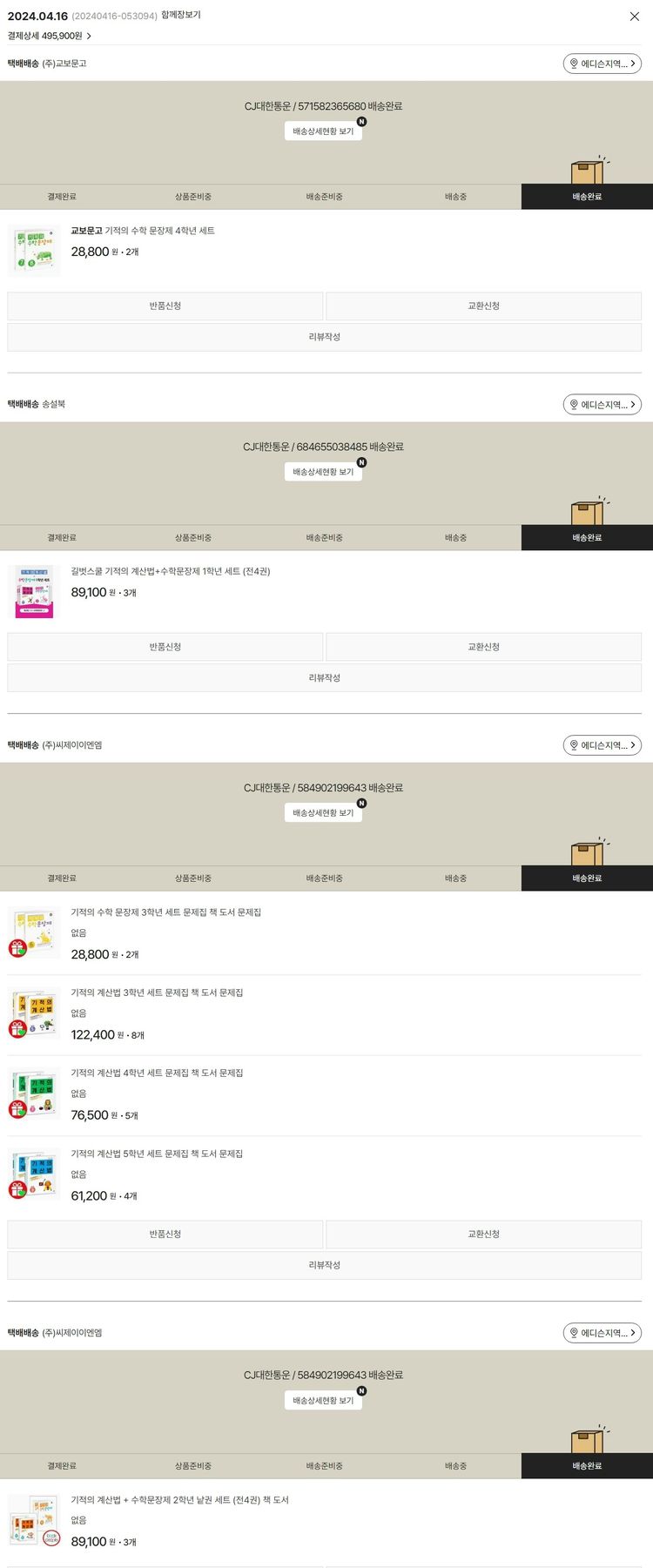Open 2학년 낱권 세트 (전4권) product
The width and height of the screenshot is (653, 1568).
(179, 1500)
